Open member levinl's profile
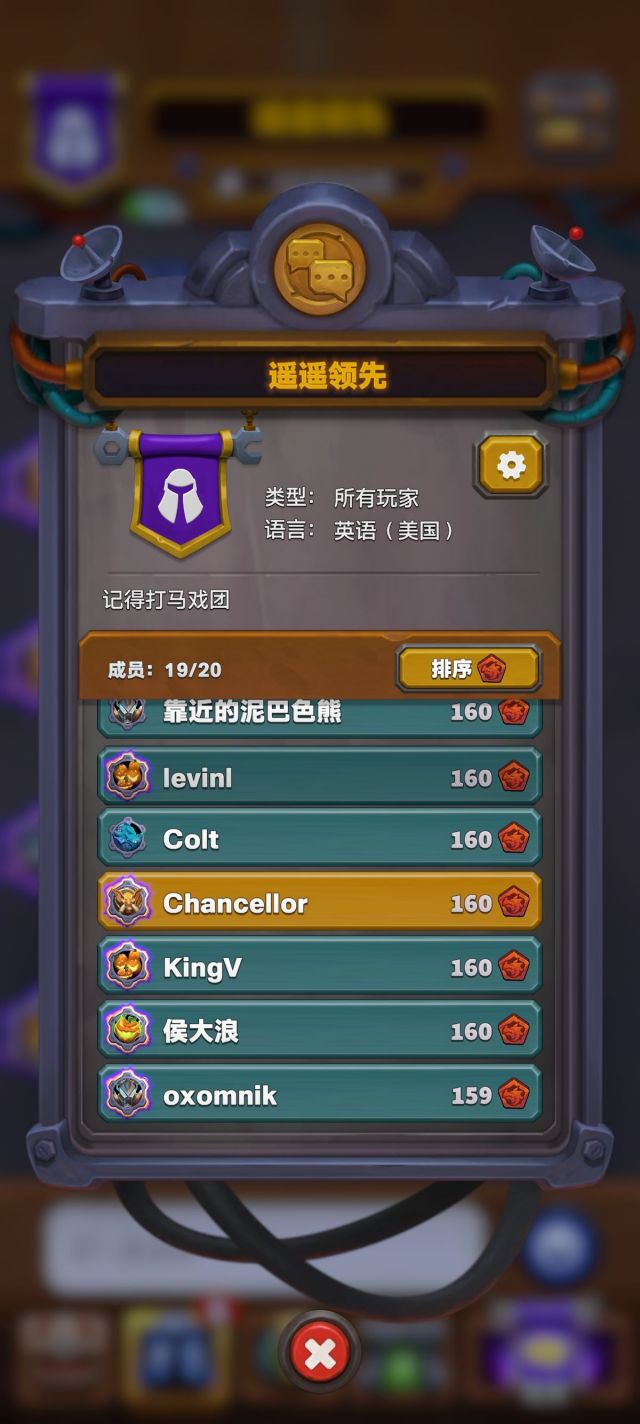The image size is (640, 1424). click(320, 777)
